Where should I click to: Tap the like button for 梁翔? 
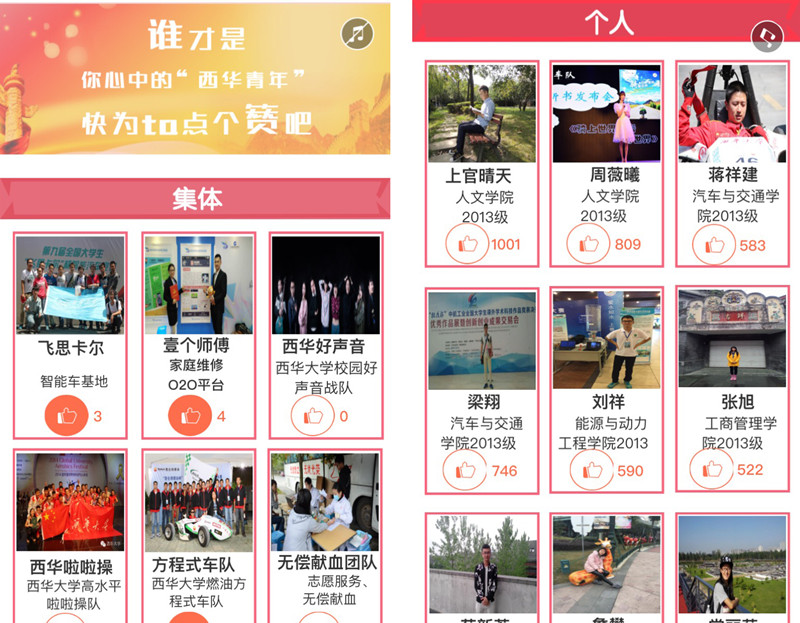[466, 470]
